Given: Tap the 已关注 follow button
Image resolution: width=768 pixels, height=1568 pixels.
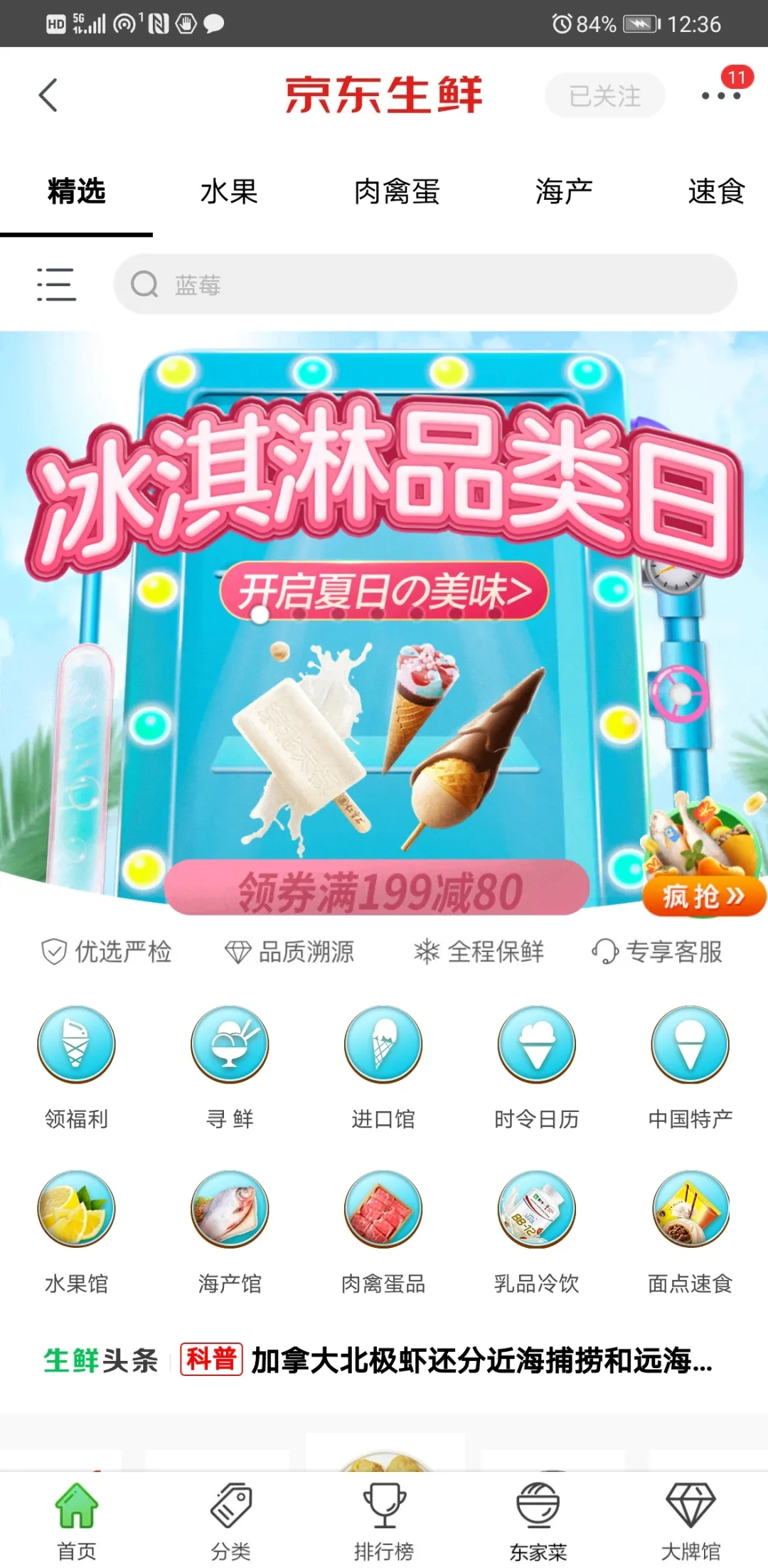Looking at the screenshot, I should (604, 95).
